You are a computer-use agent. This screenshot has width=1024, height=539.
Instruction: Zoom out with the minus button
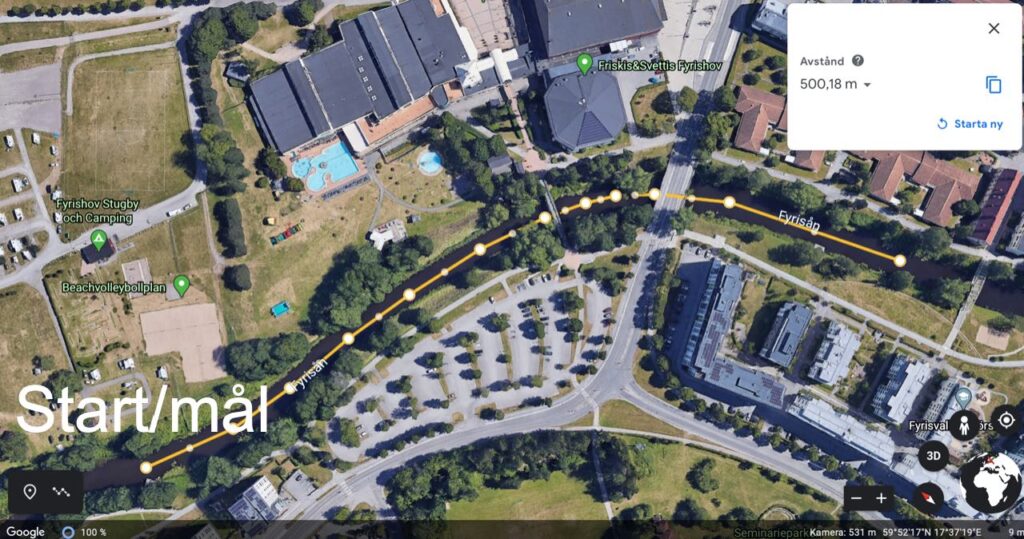click(x=855, y=497)
